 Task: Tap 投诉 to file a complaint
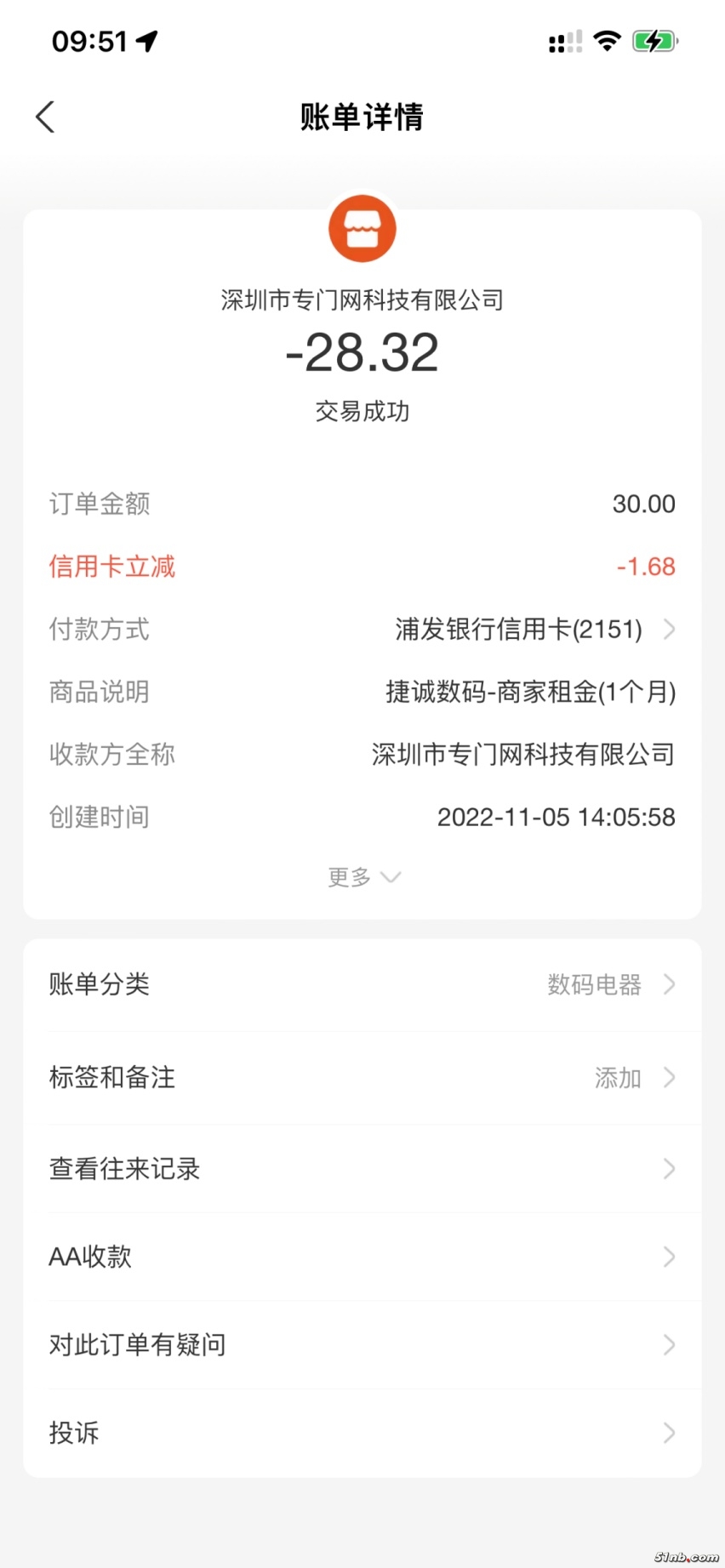(362, 1433)
